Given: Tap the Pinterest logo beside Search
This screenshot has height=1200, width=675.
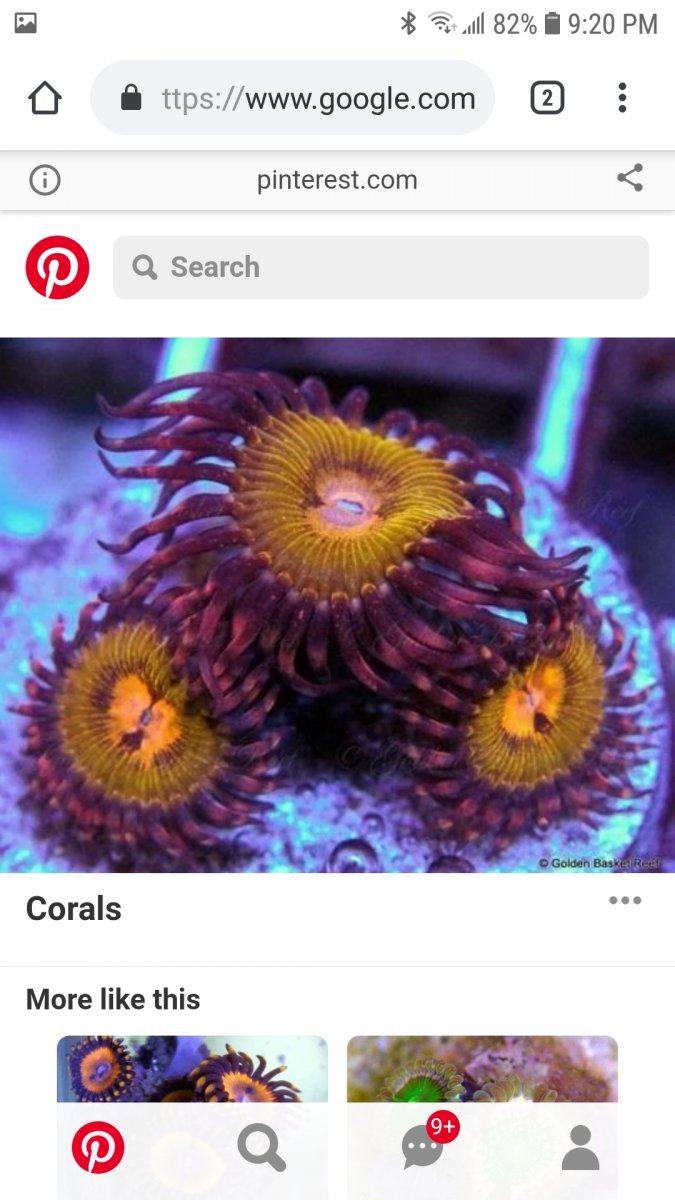Looking at the screenshot, I should tap(57, 267).
